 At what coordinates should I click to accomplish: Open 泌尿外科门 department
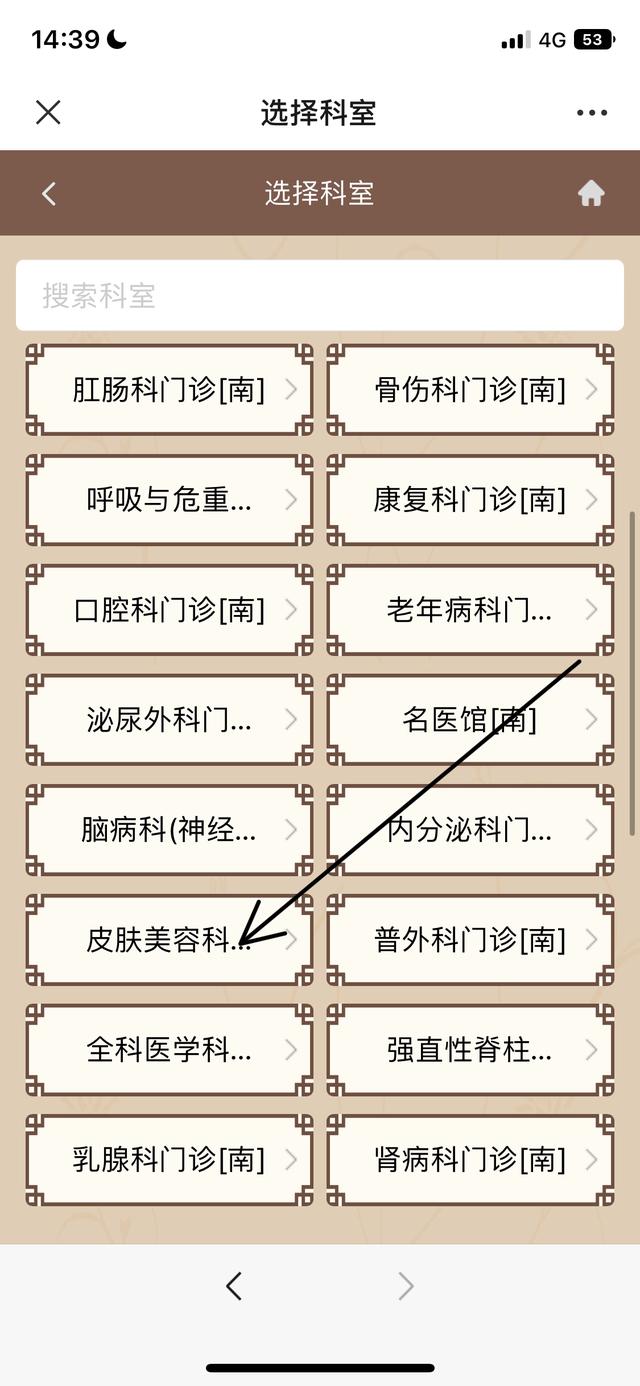point(169,720)
